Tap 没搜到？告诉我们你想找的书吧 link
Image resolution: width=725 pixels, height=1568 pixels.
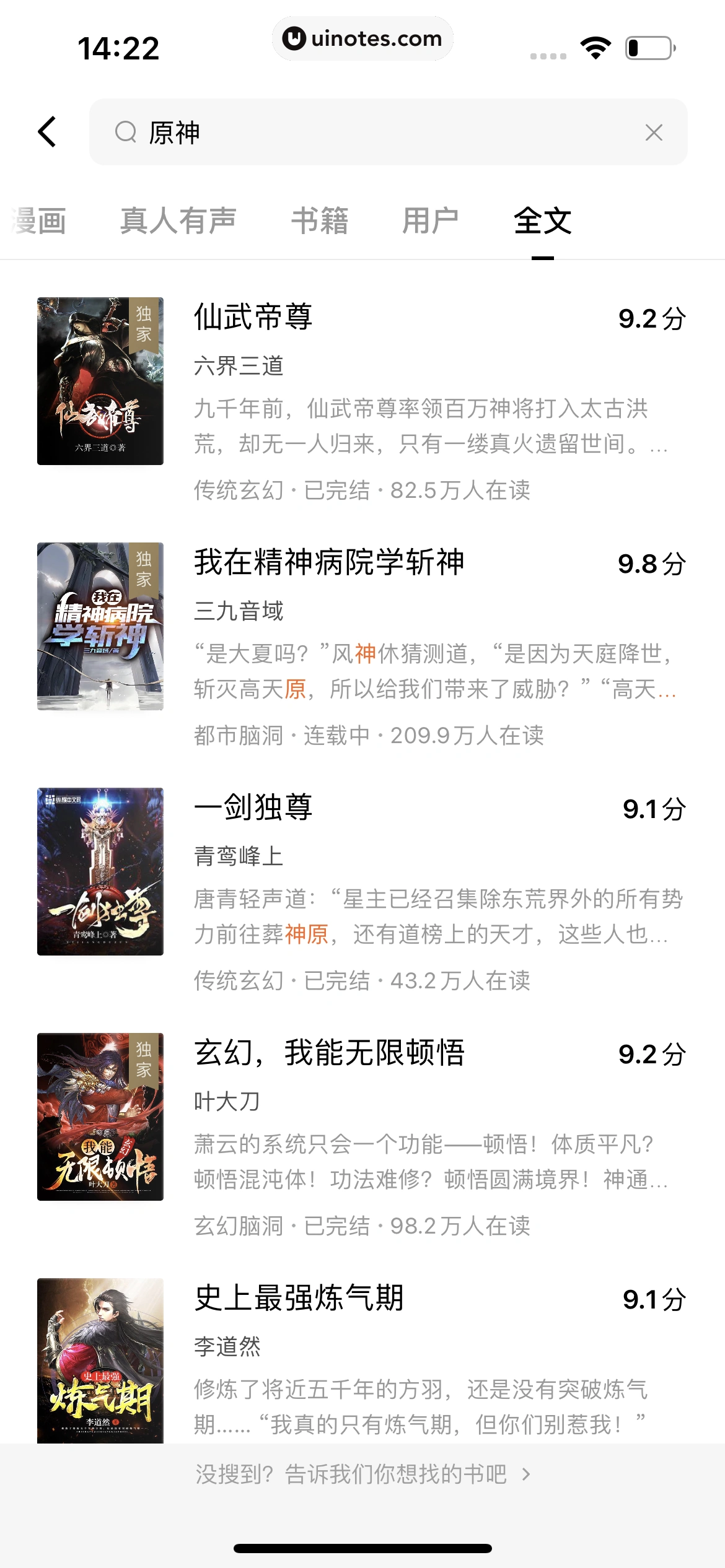(362, 1474)
